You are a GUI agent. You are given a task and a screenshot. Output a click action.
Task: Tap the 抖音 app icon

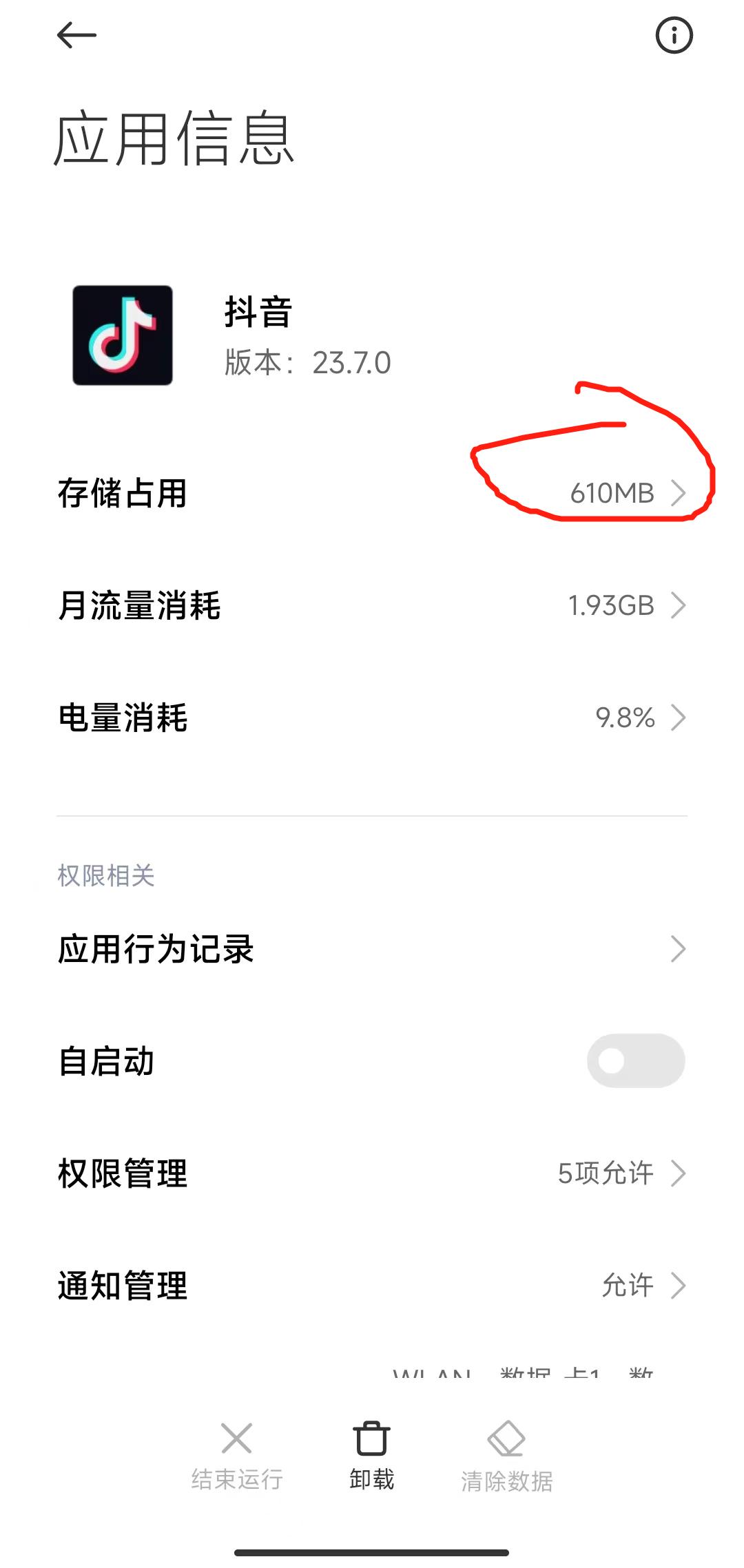(x=123, y=336)
